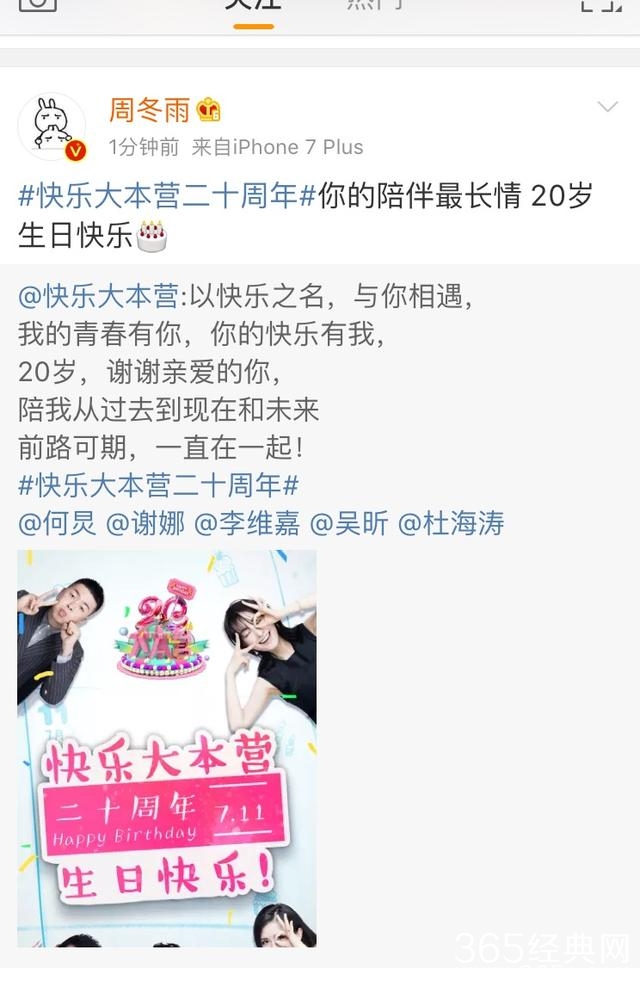Viewport: 640px width, 987px height.
Task: Open the @谢娜 mention
Action: [145, 523]
